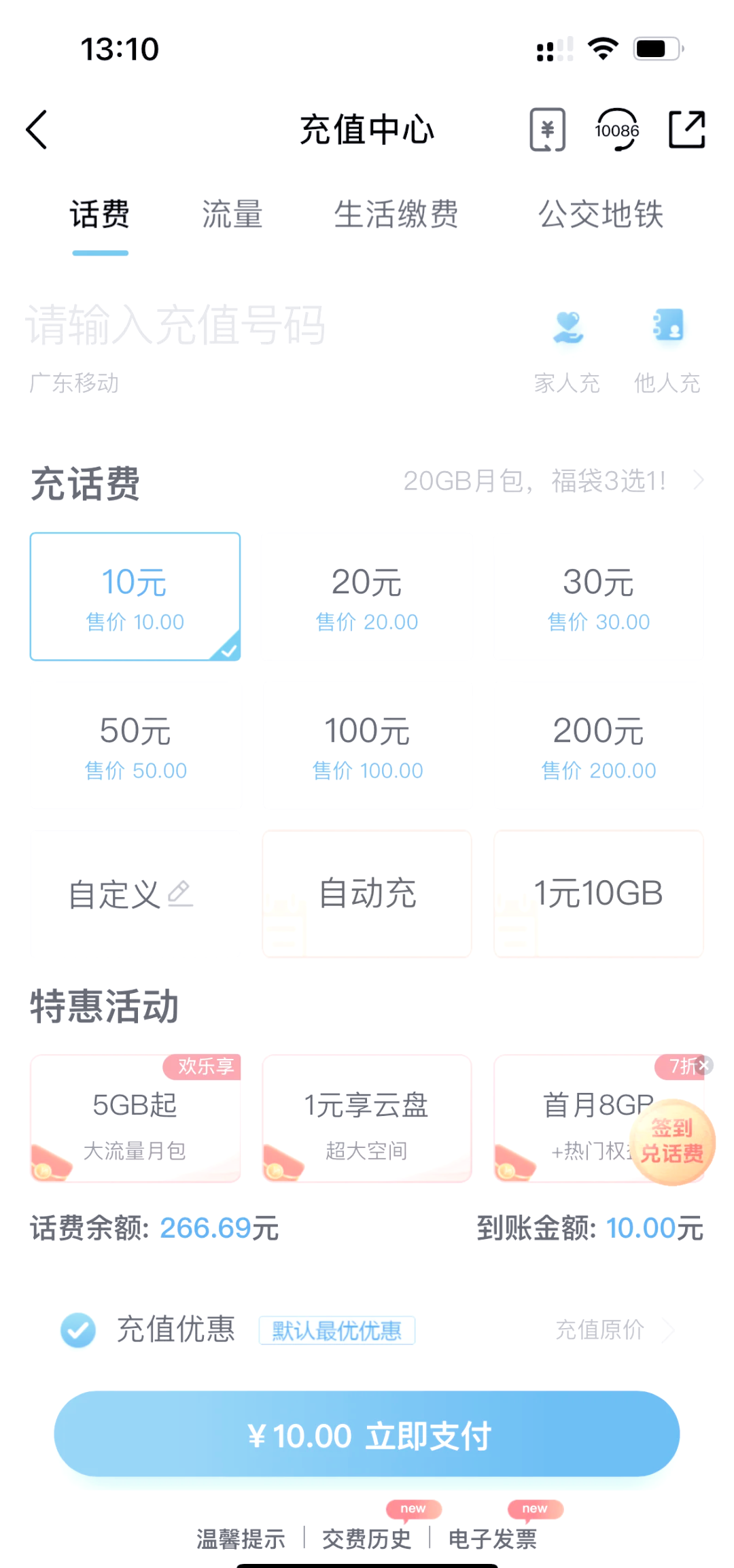This screenshot has height=1568, width=734.
Task: Open 交费历史 payment history
Action: coord(367,1539)
